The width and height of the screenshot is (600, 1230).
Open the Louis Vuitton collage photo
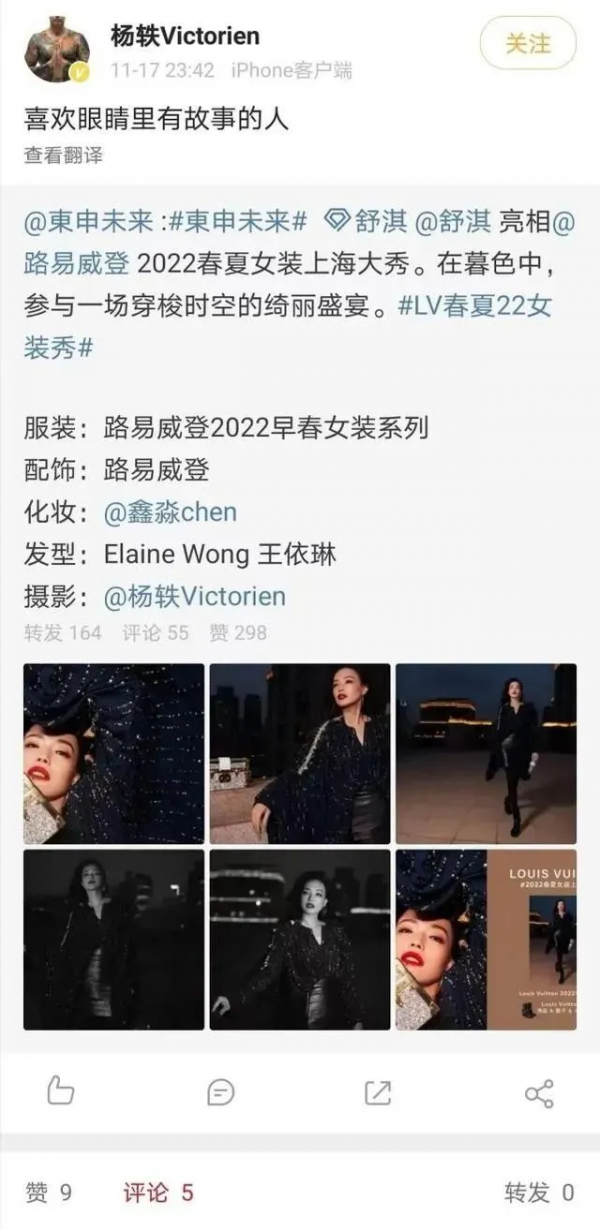coord(486,939)
